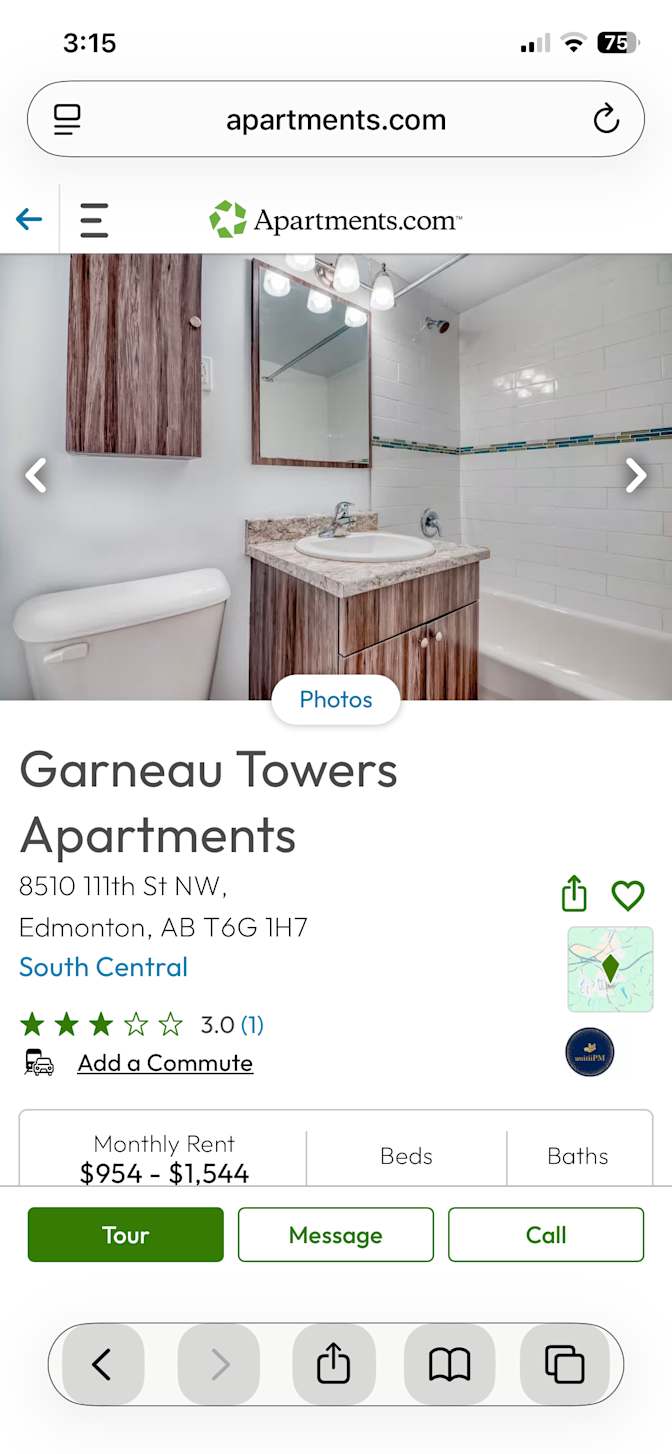672x1454 pixels.
Task: Open the Photos gallery button
Action: click(x=336, y=700)
